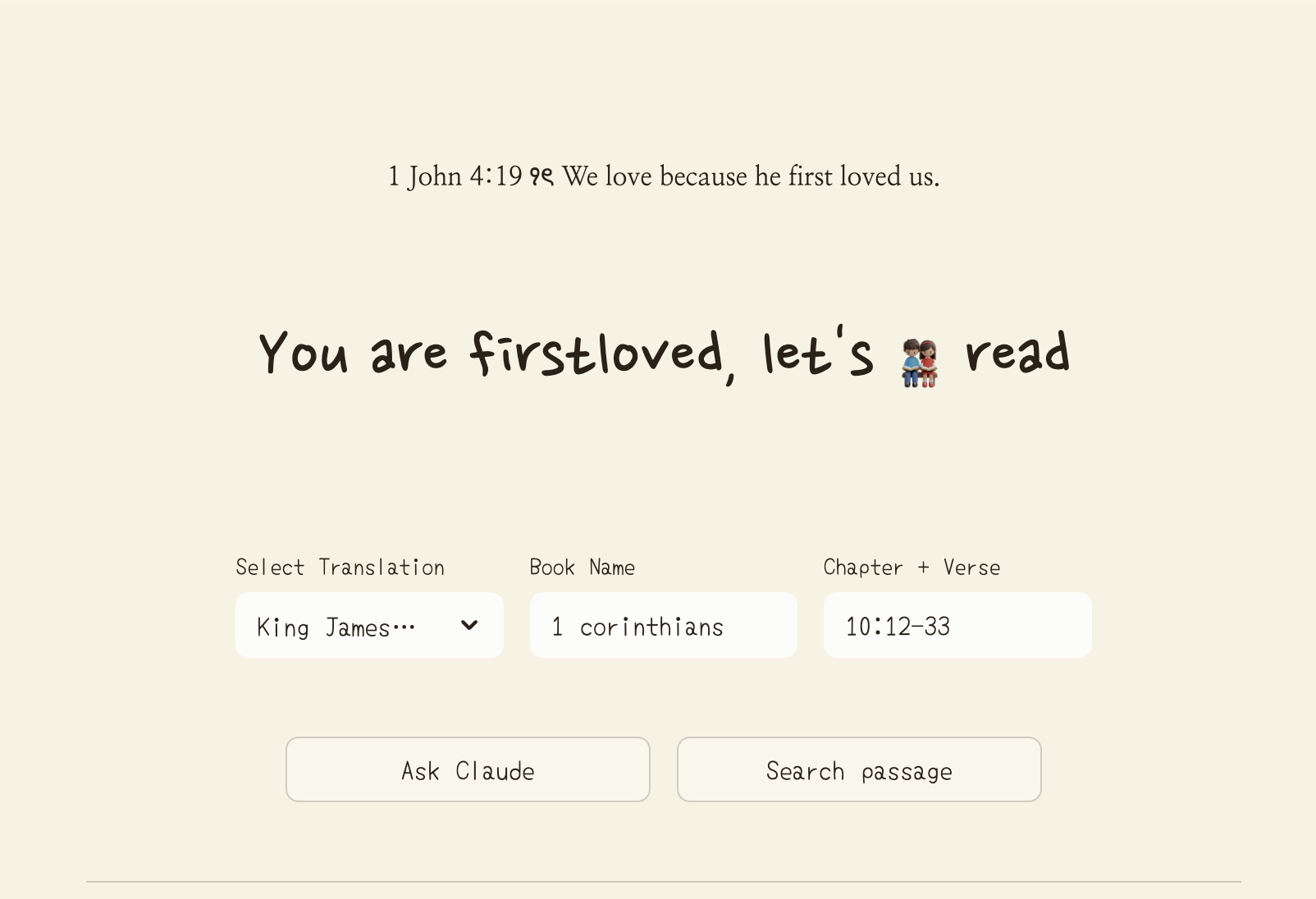Image resolution: width=1316 pixels, height=899 pixels.
Task: Open the Select Translation dropdown
Action: 369,626
